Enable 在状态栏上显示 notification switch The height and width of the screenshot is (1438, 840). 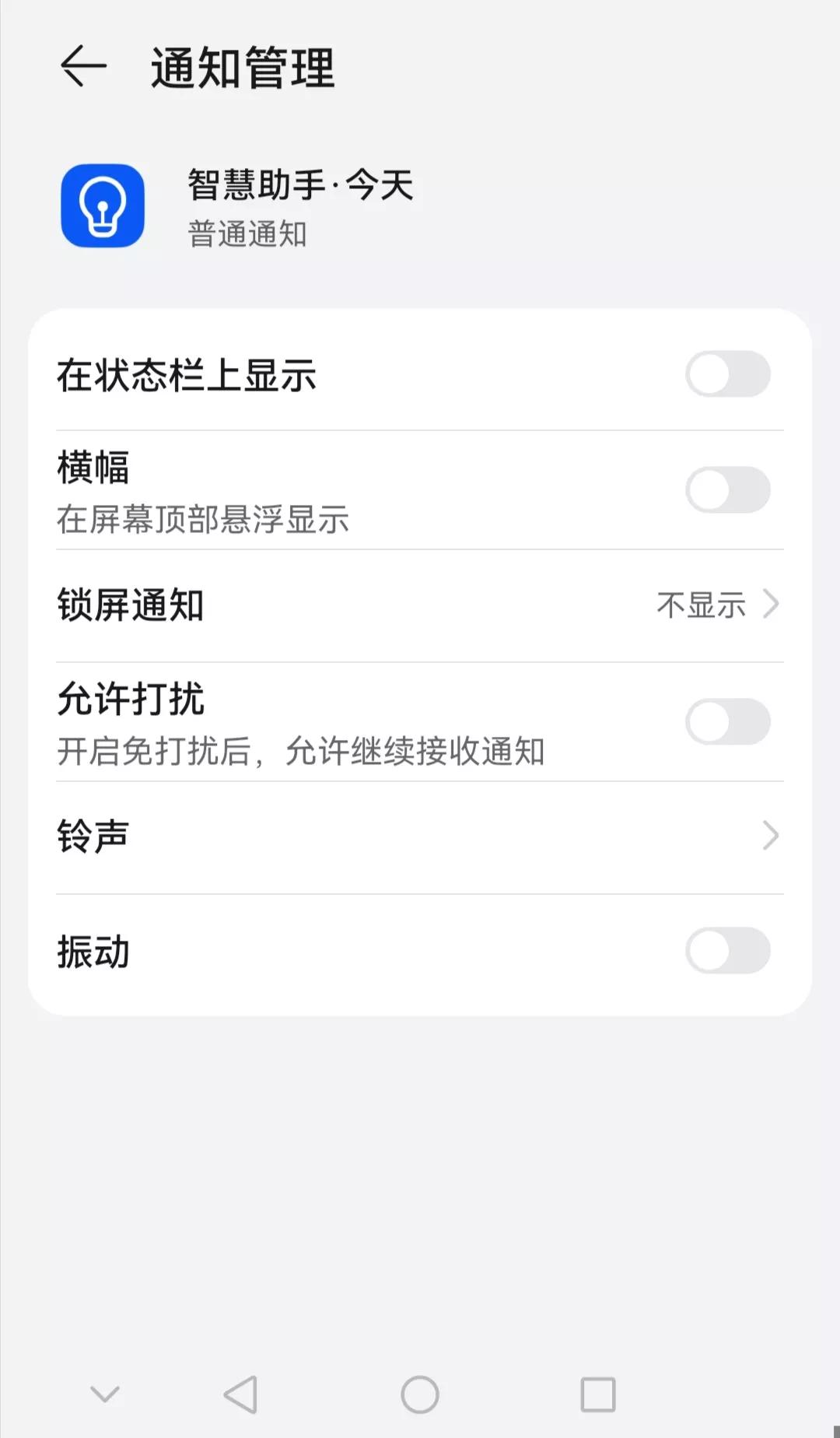(x=728, y=374)
